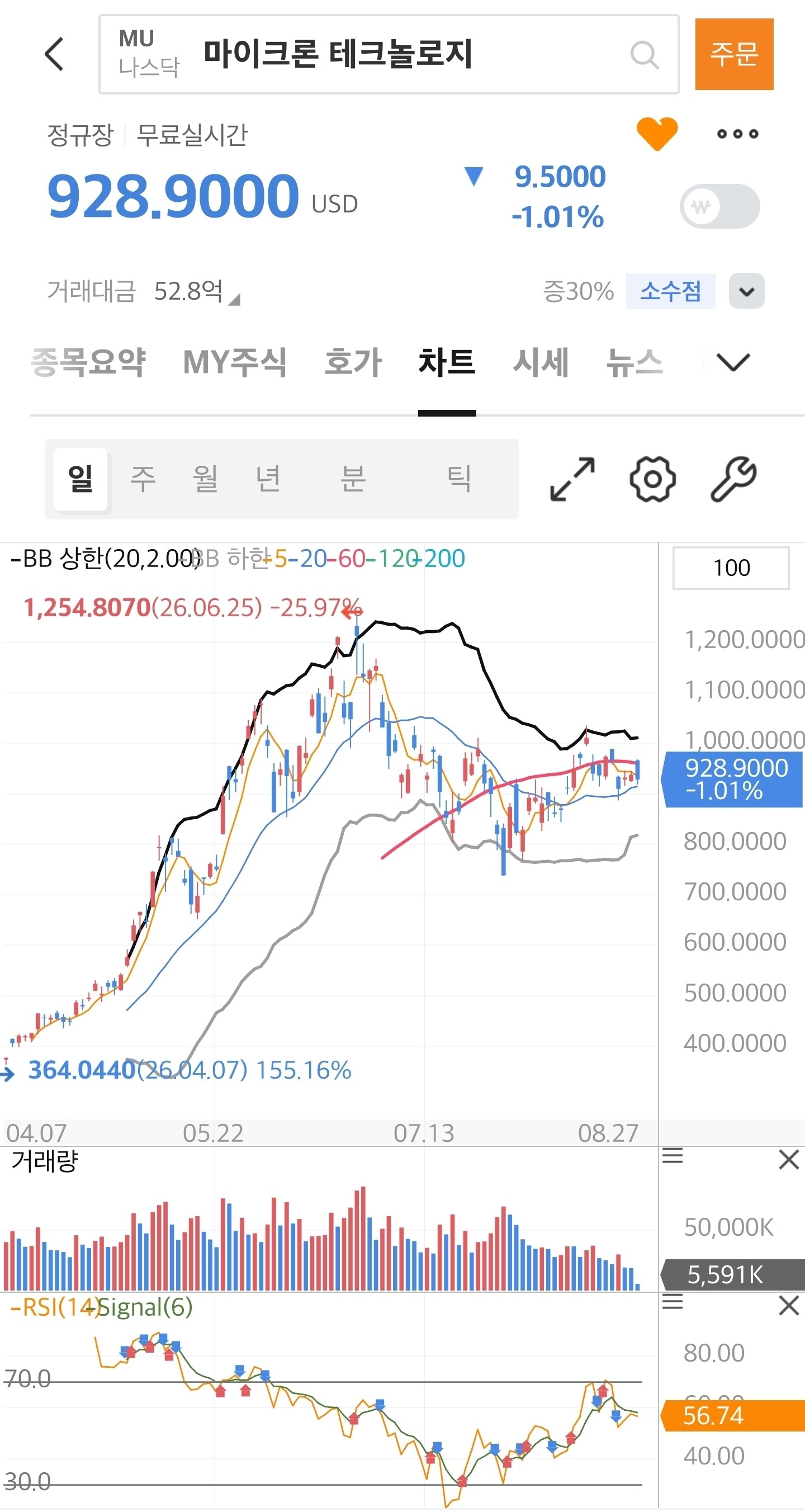Expand the chart to fullscreen
805x1512 pixels.
pos(572,479)
